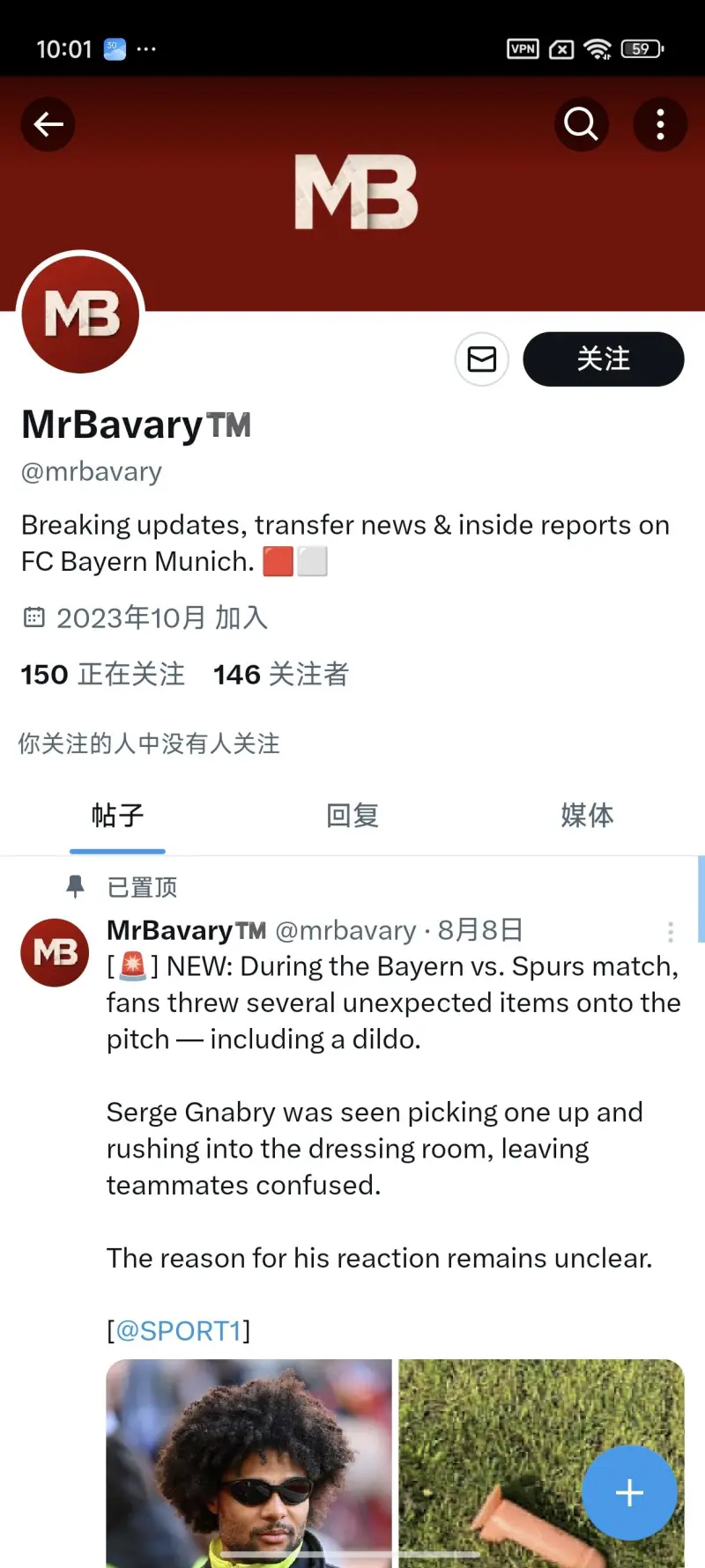Switch to the 媒体 tab
This screenshot has height=1568, width=705.
click(587, 816)
